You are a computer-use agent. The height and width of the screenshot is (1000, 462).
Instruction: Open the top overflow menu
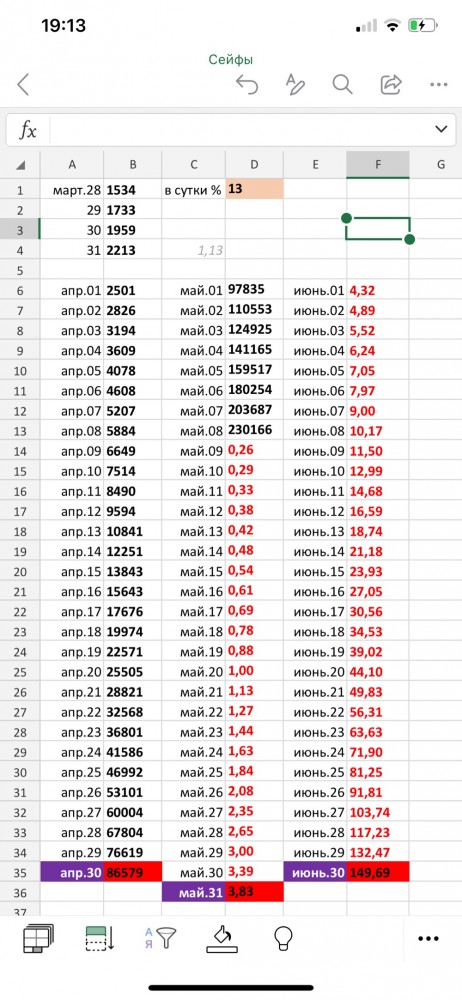(438, 84)
